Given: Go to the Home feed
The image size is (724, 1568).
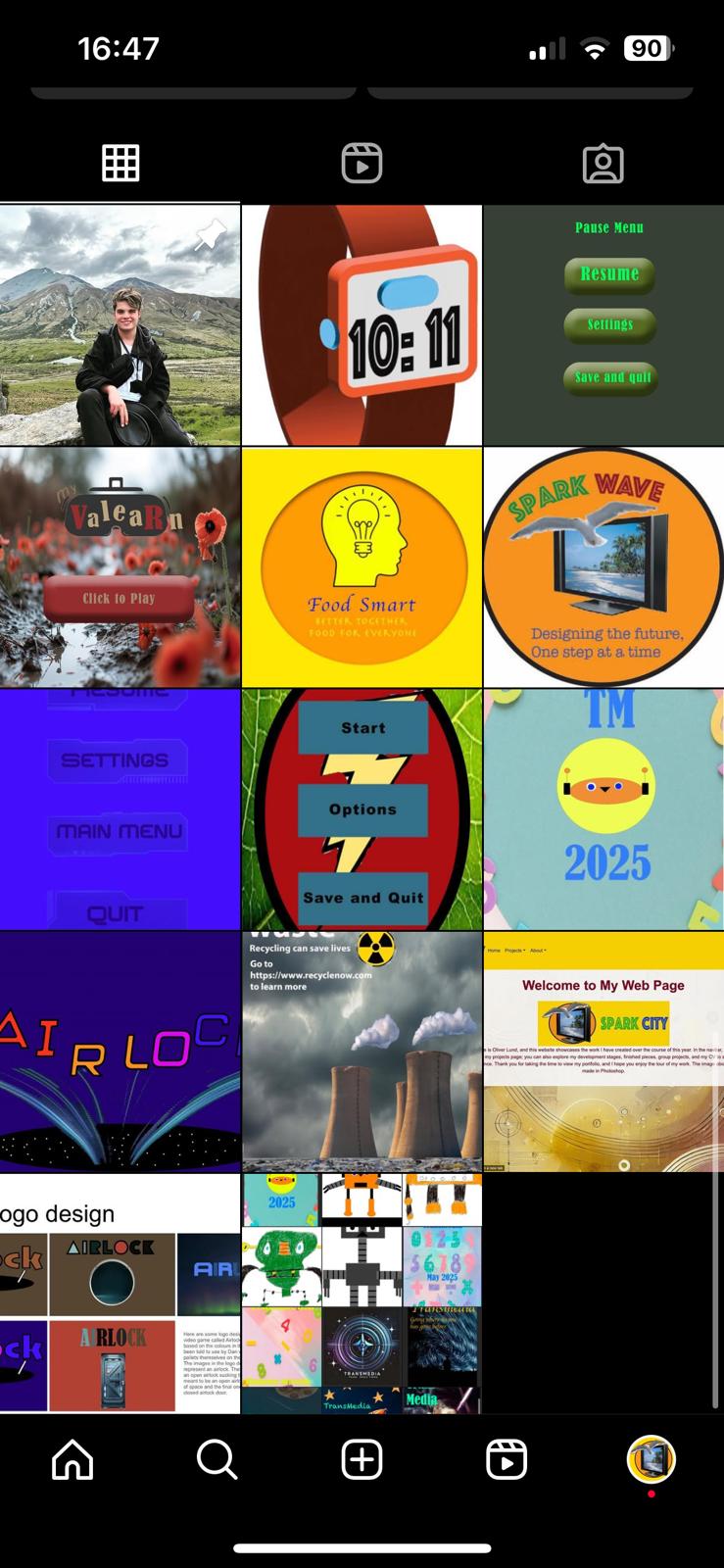Looking at the screenshot, I should pos(72,1460).
